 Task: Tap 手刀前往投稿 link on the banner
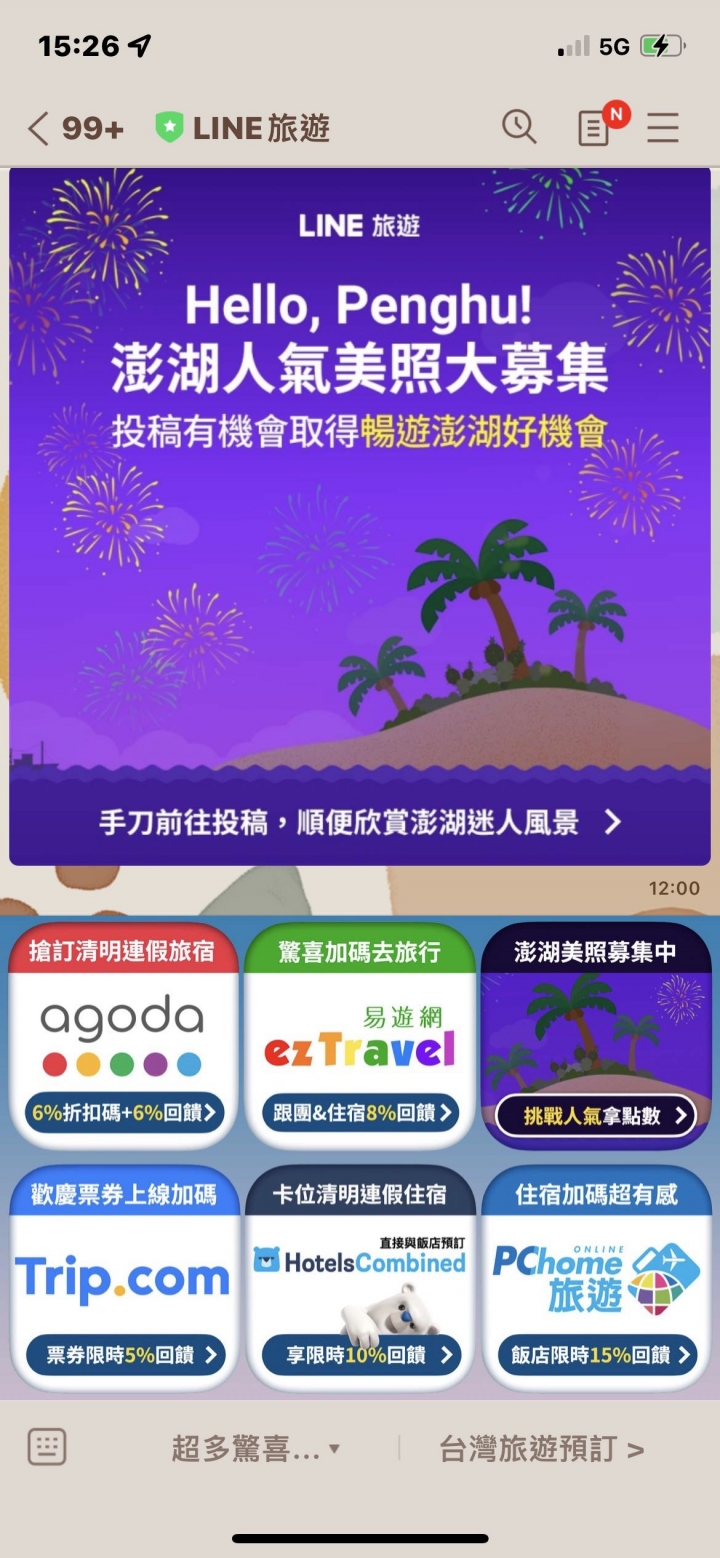pos(359,822)
